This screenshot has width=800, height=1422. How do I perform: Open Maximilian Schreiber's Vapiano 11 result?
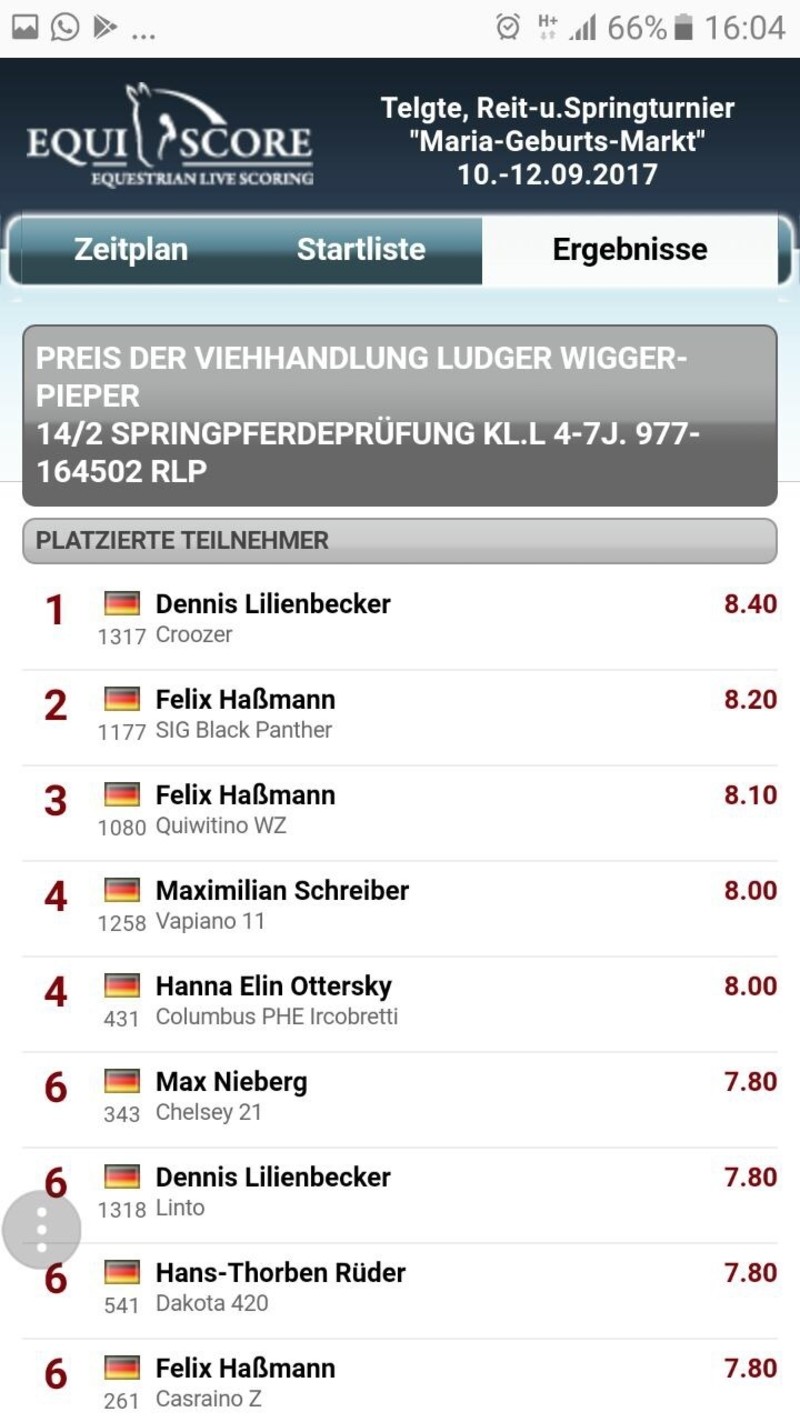coord(400,909)
